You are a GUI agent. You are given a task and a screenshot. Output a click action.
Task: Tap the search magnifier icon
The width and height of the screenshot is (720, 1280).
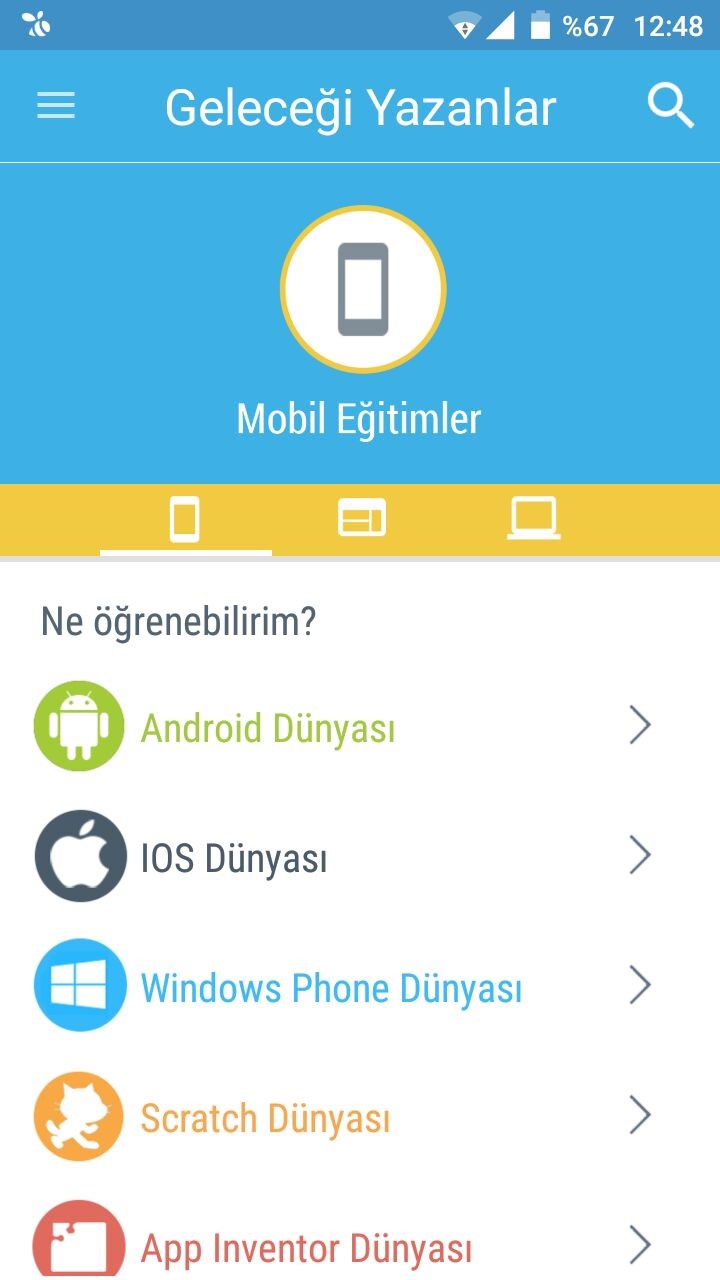point(670,106)
